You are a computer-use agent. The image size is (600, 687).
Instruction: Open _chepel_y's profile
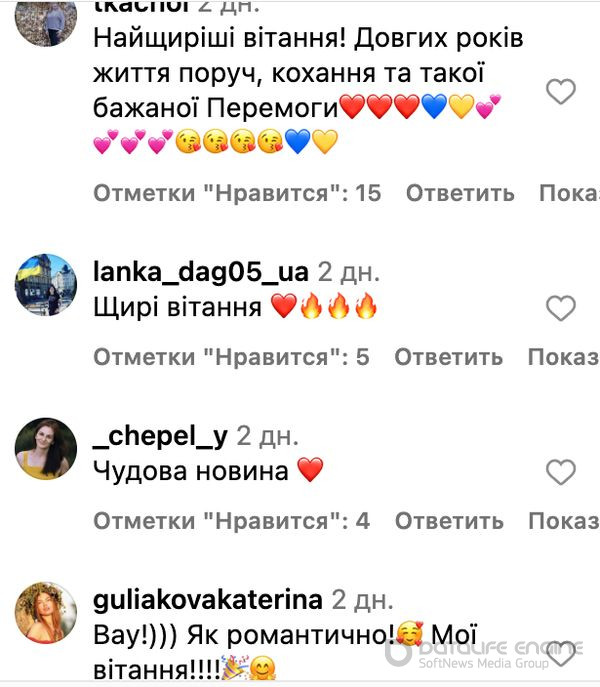[159, 436]
